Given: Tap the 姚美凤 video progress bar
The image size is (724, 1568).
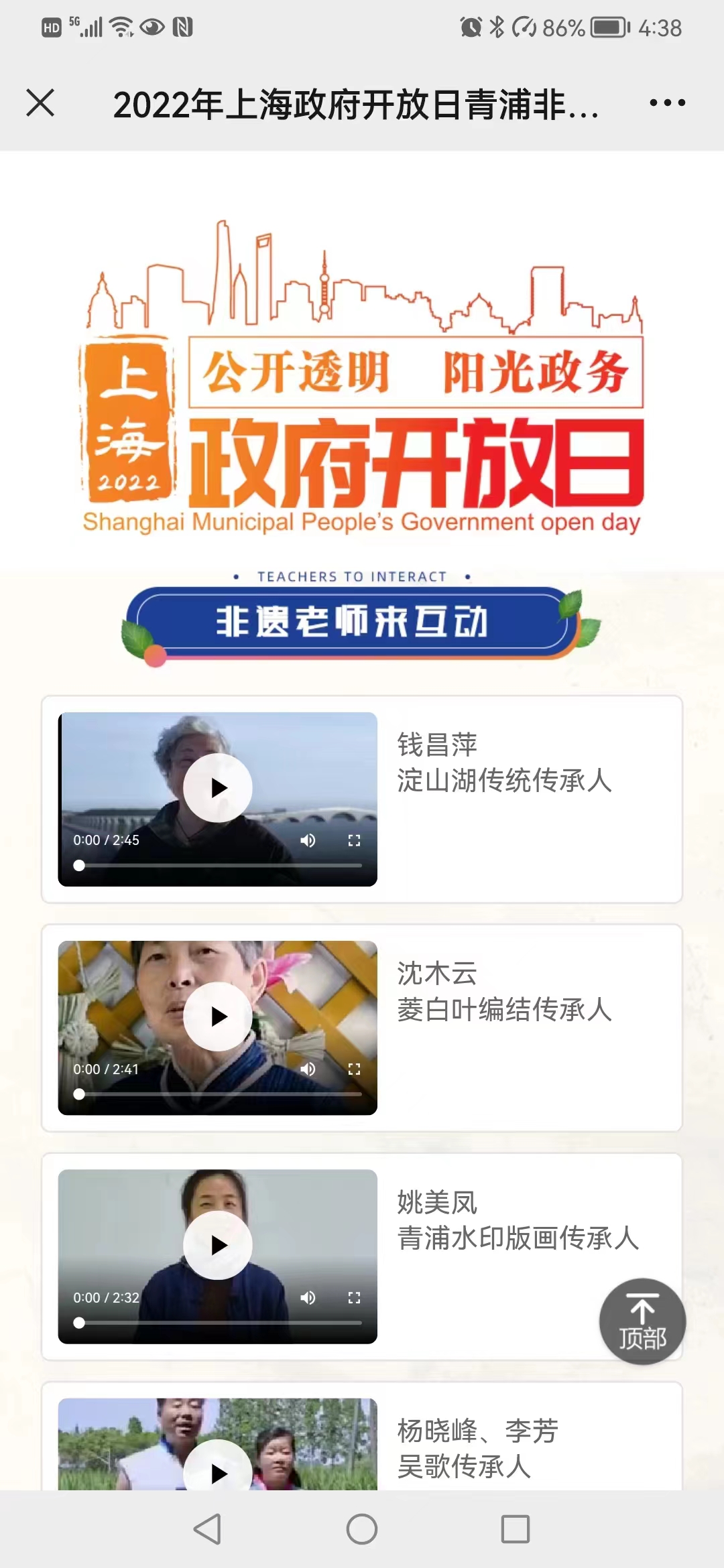Looking at the screenshot, I should pyautogui.click(x=221, y=1323).
